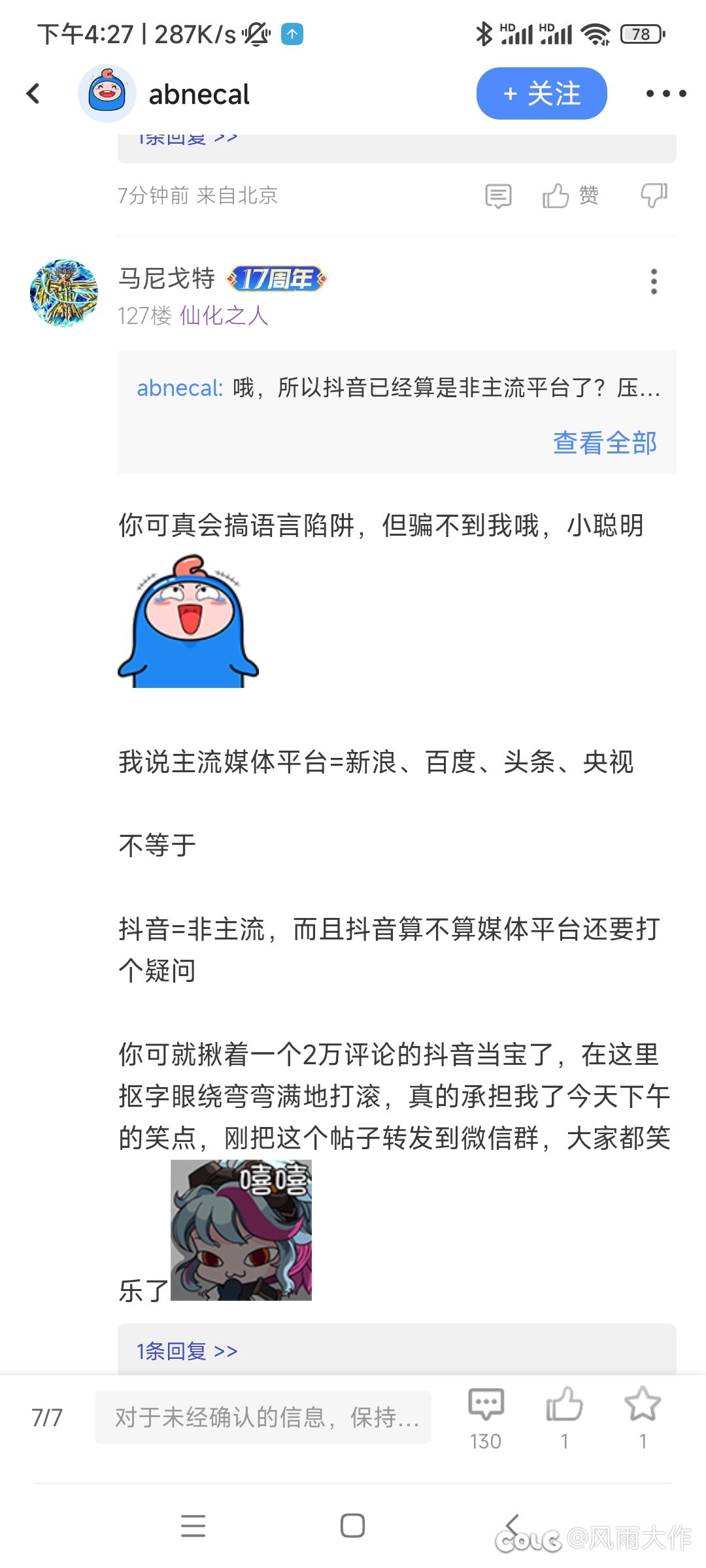Go to the system home screen

click(x=352, y=1526)
